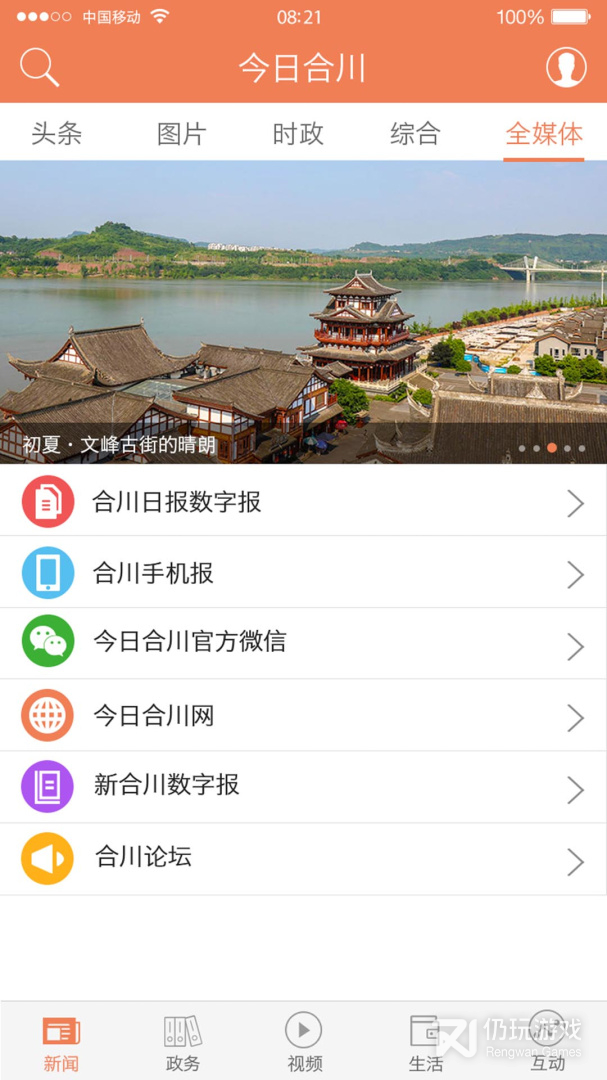Open 今日合川官方微信

point(303,643)
